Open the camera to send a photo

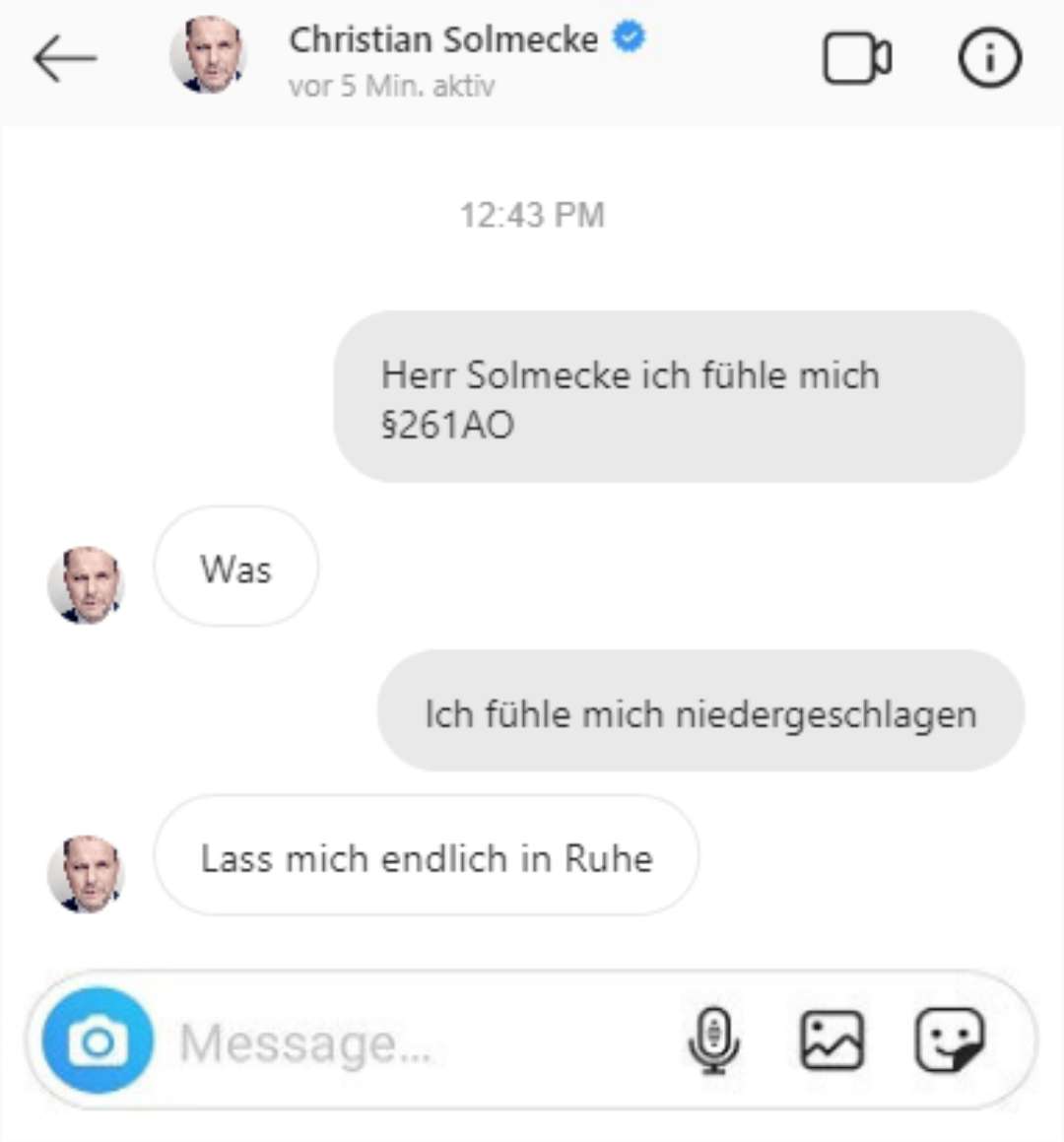tap(99, 1041)
